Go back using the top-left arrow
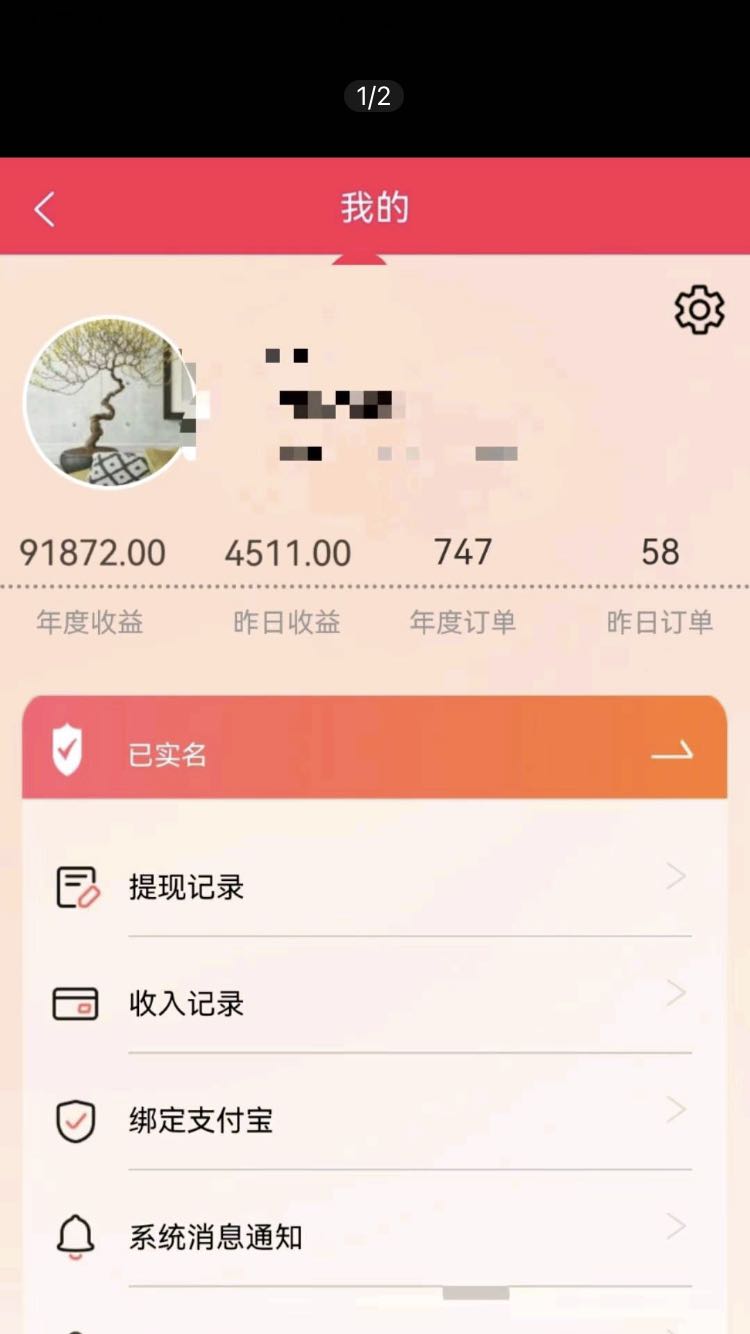 (x=44, y=209)
